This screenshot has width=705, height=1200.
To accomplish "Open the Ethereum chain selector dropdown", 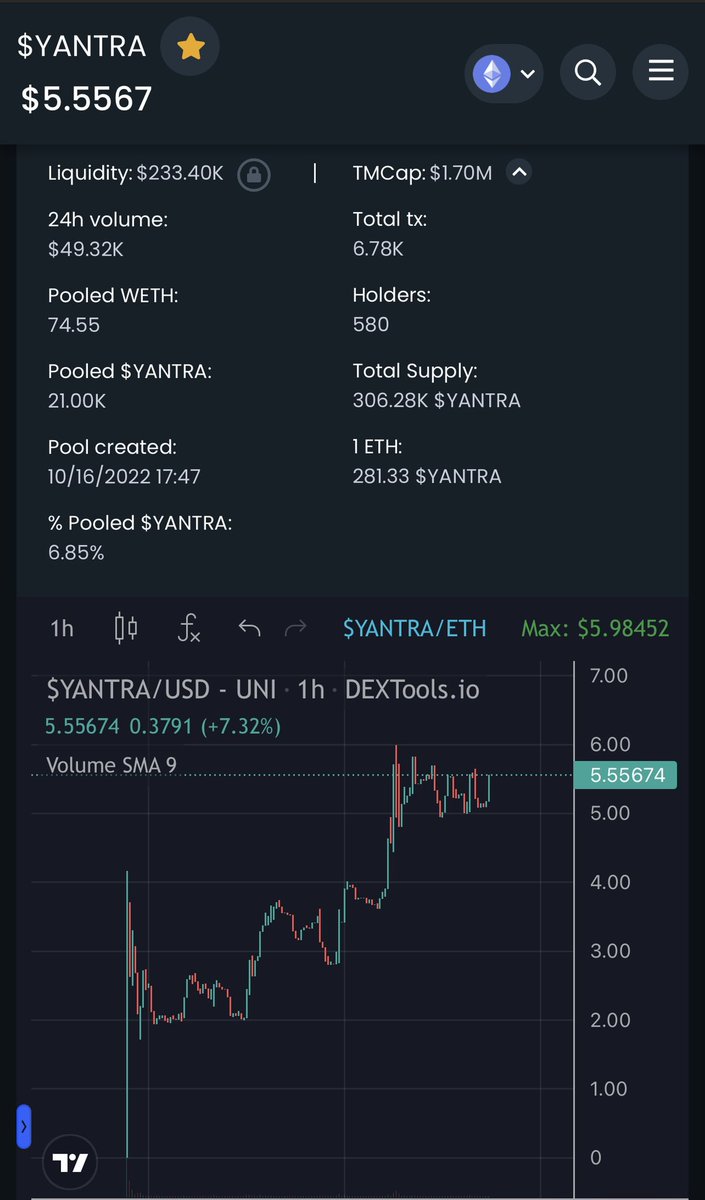I will [504, 73].
